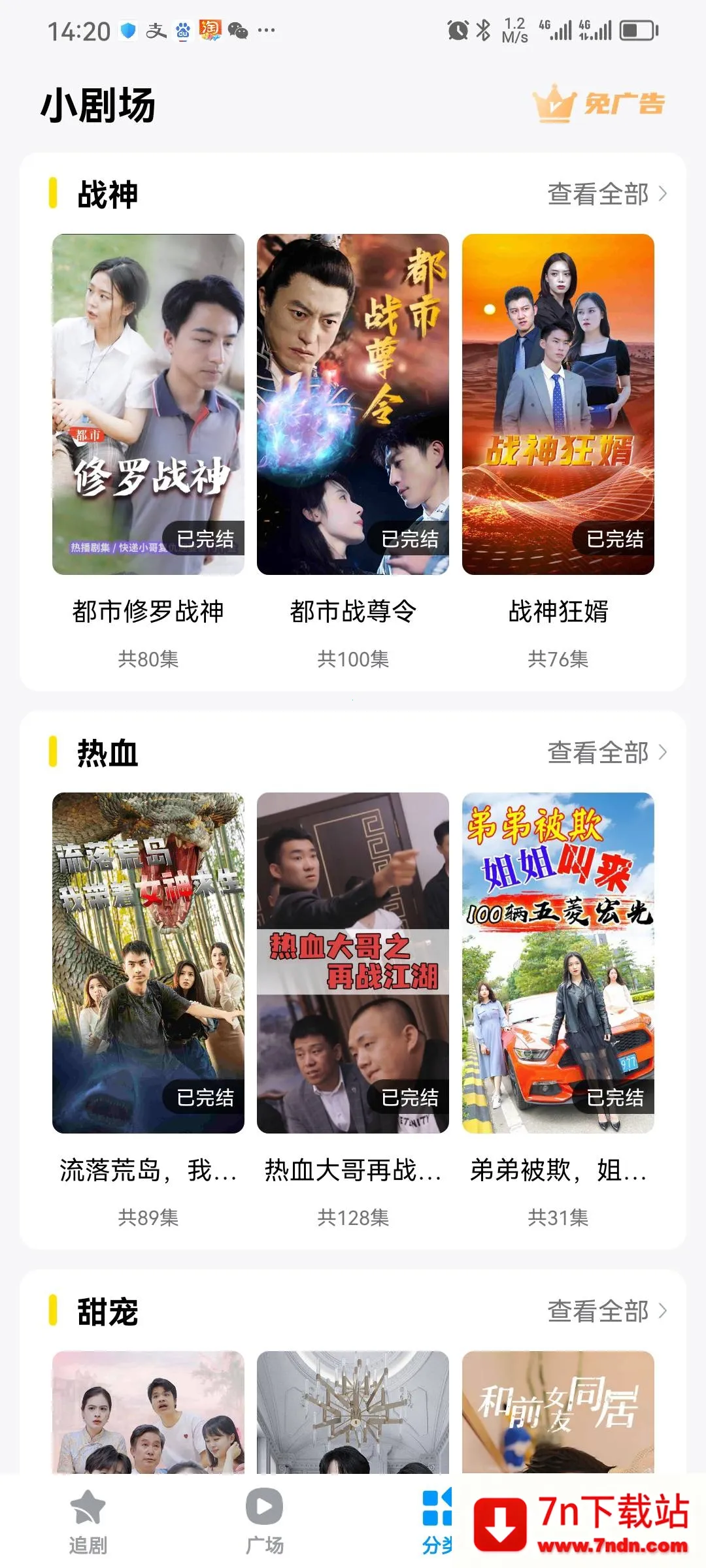View all dramas in 热血 section
The height and width of the screenshot is (1568, 706).
607,753
